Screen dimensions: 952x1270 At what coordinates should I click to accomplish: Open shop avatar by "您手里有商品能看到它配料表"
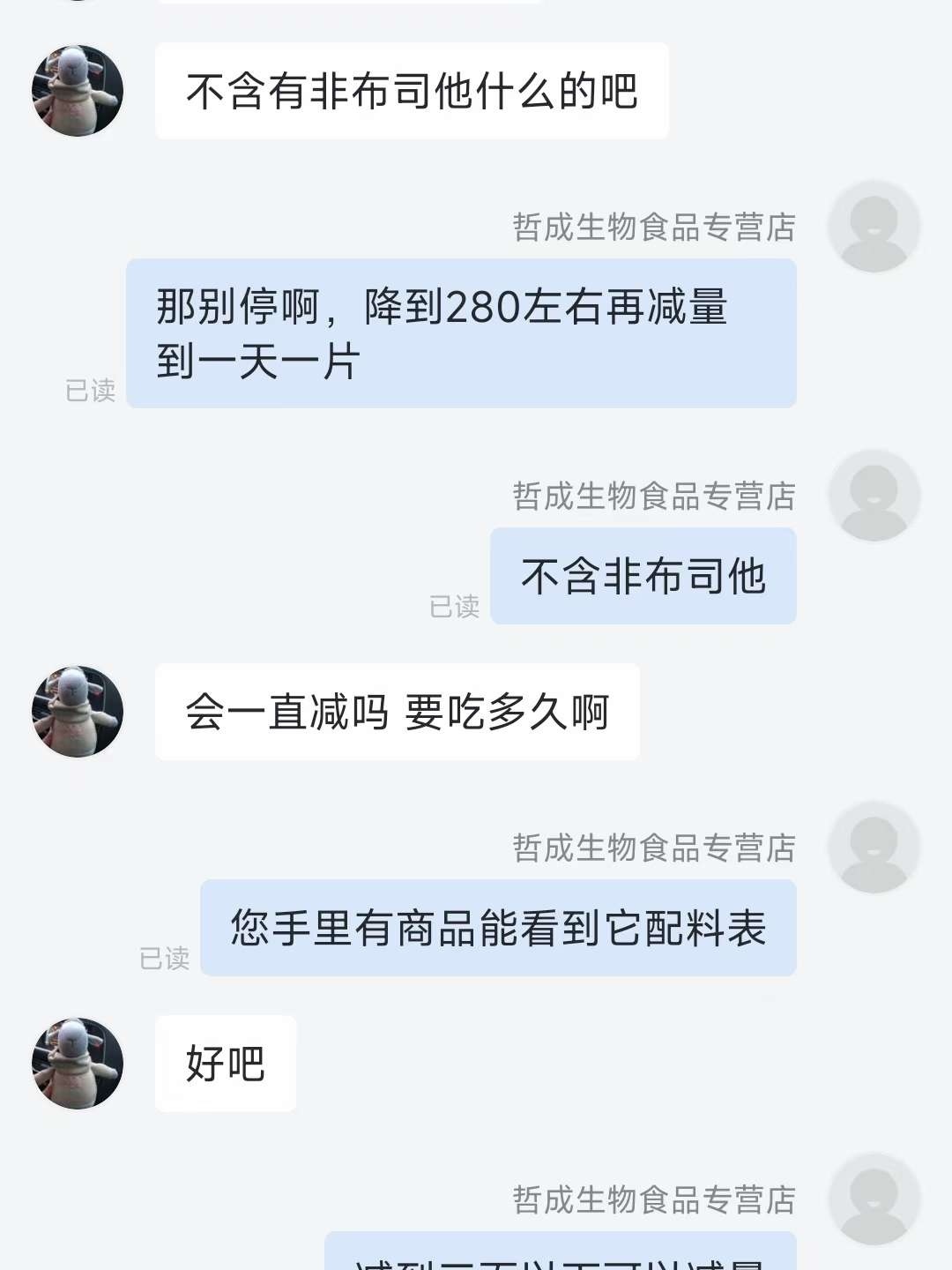point(874,848)
